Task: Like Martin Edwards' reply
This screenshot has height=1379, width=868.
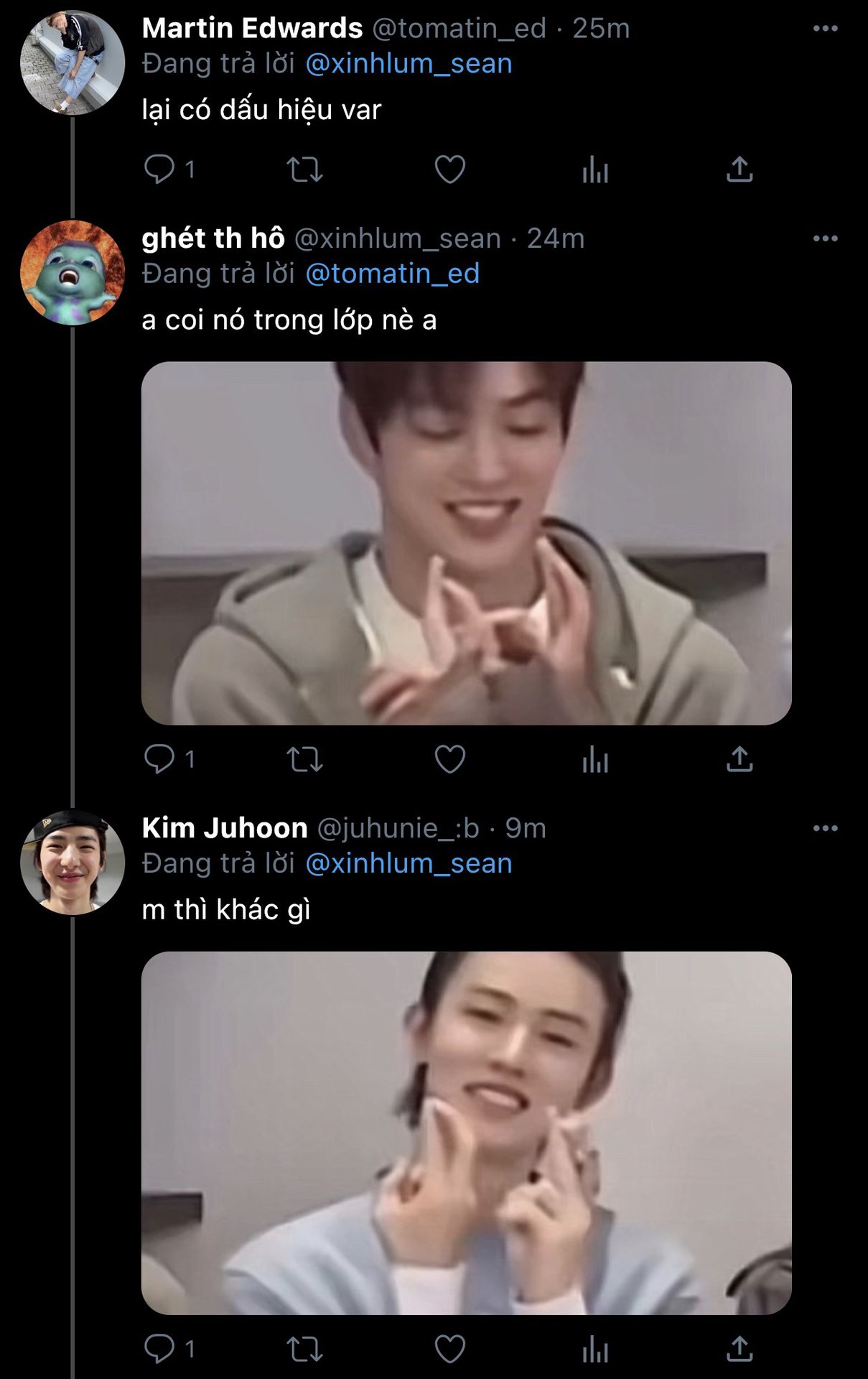Action: click(x=450, y=170)
